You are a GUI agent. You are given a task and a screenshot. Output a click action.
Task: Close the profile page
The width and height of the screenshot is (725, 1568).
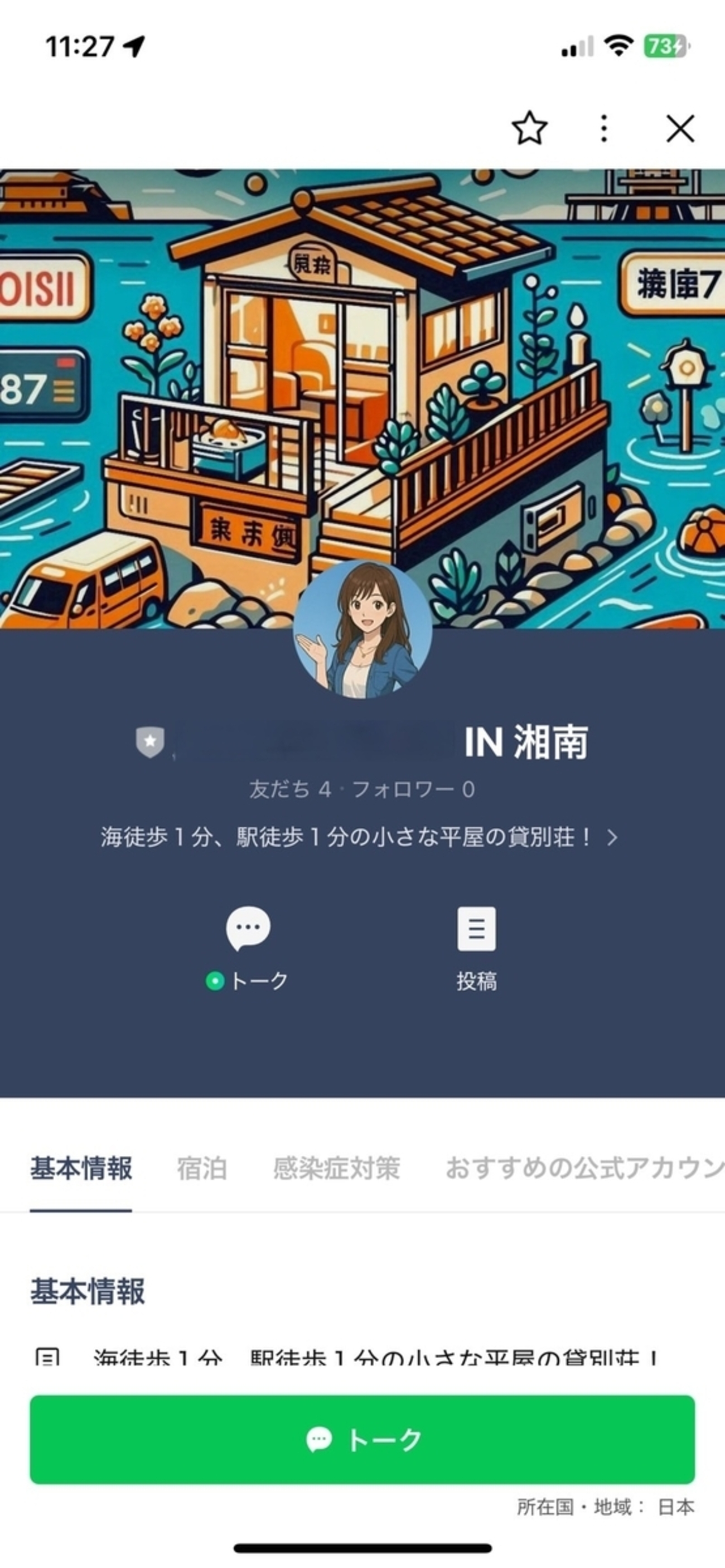(679, 128)
